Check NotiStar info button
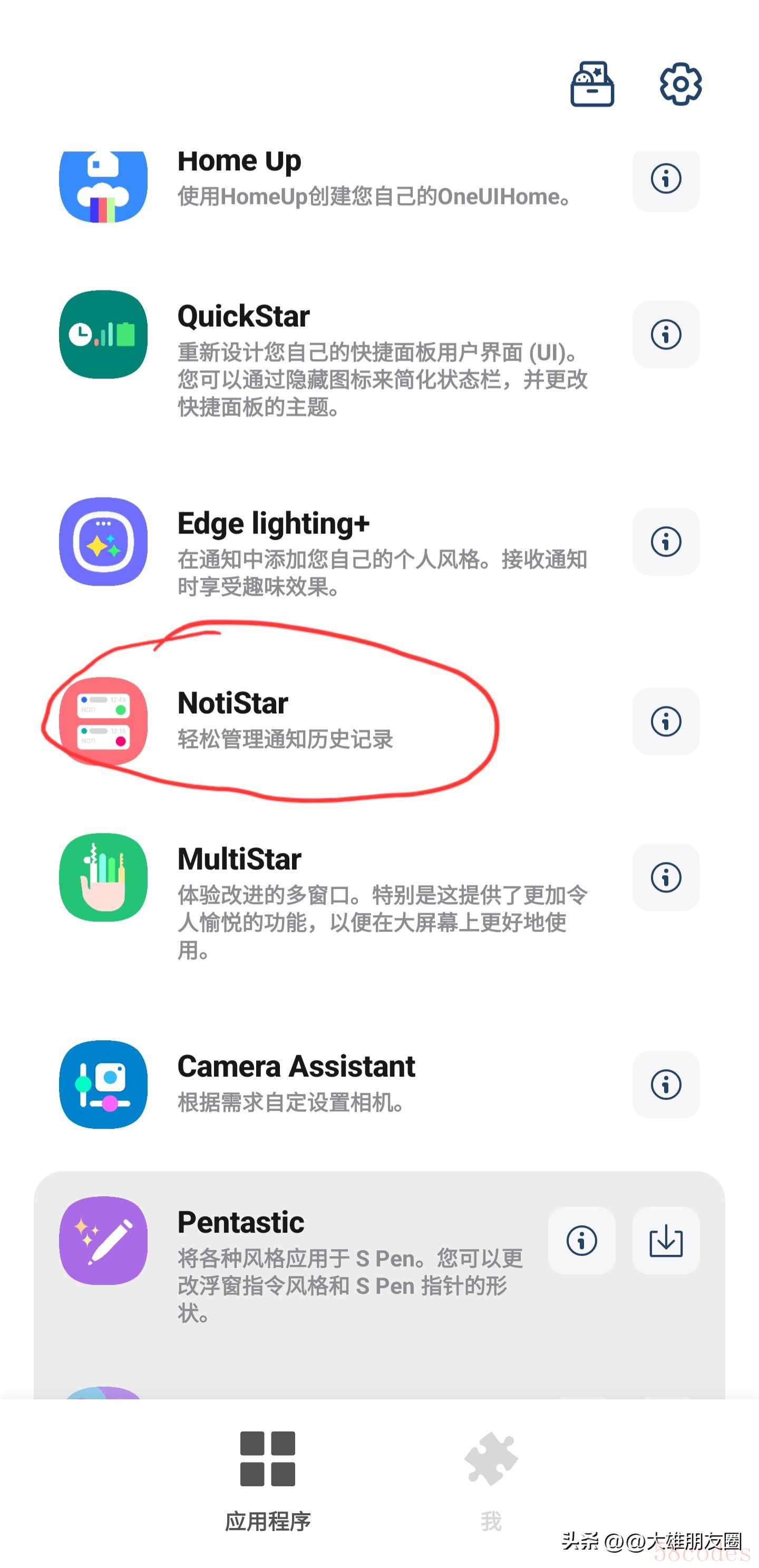 point(665,721)
